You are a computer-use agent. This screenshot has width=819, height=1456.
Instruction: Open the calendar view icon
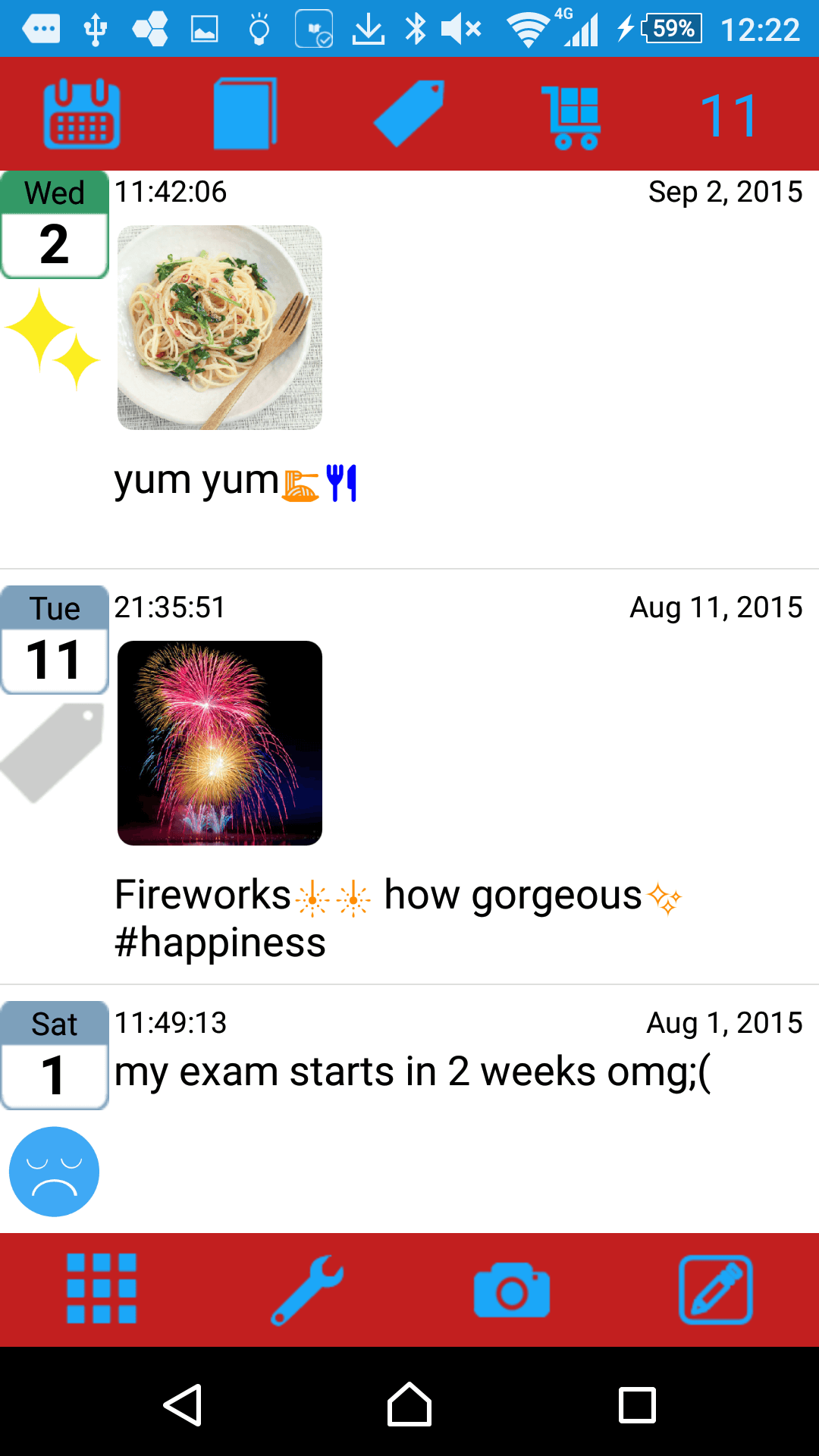coord(82,114)
